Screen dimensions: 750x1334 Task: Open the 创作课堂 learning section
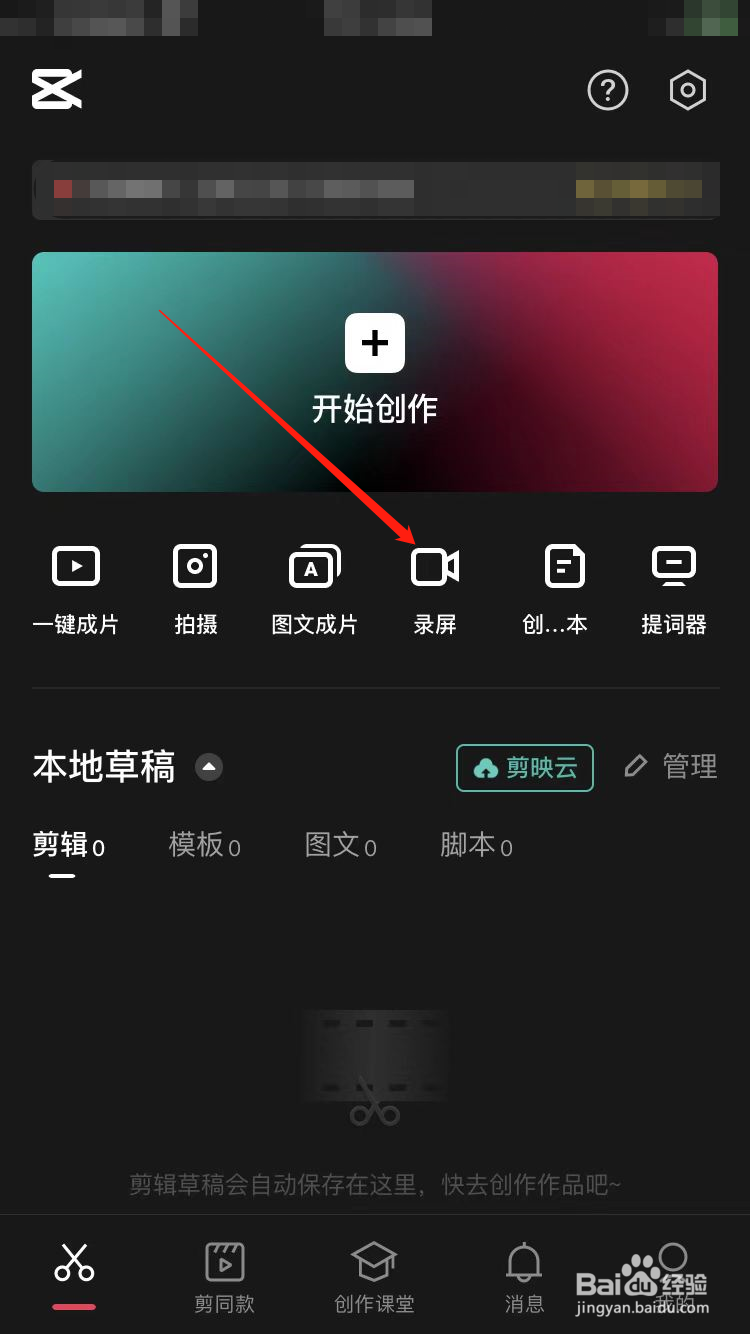click(374, 1275)
